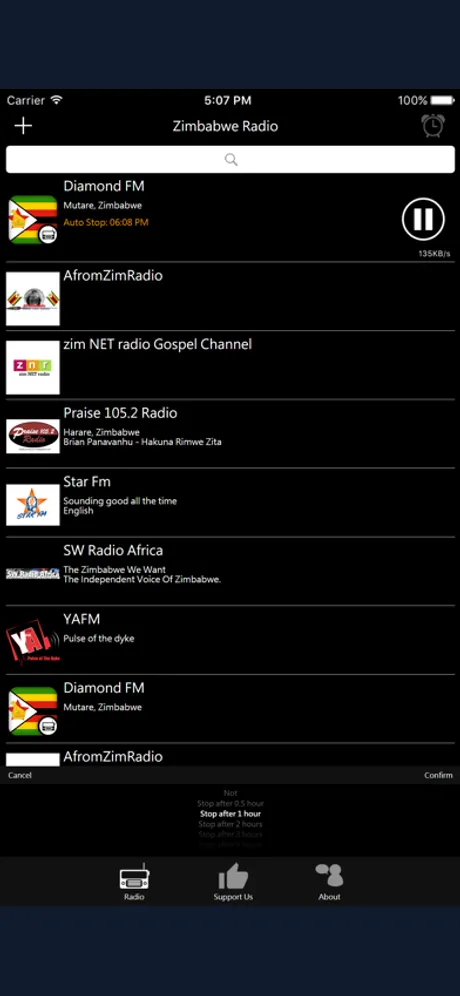
Task: Choose Stop after 2 hours option
Action: pyautogui.click(x=230, y=824)
